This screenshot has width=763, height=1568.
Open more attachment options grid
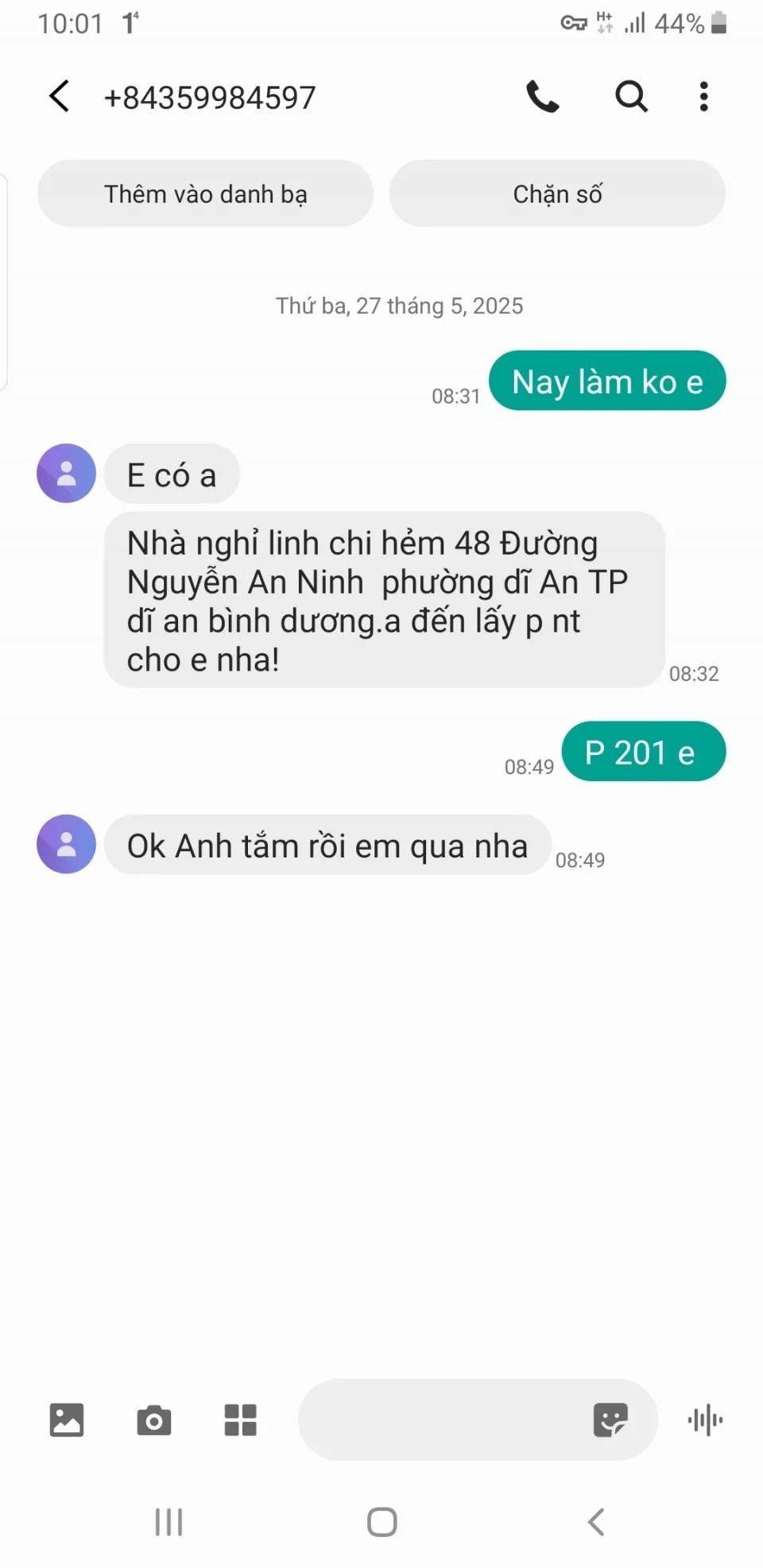[x=240, y=1419]
